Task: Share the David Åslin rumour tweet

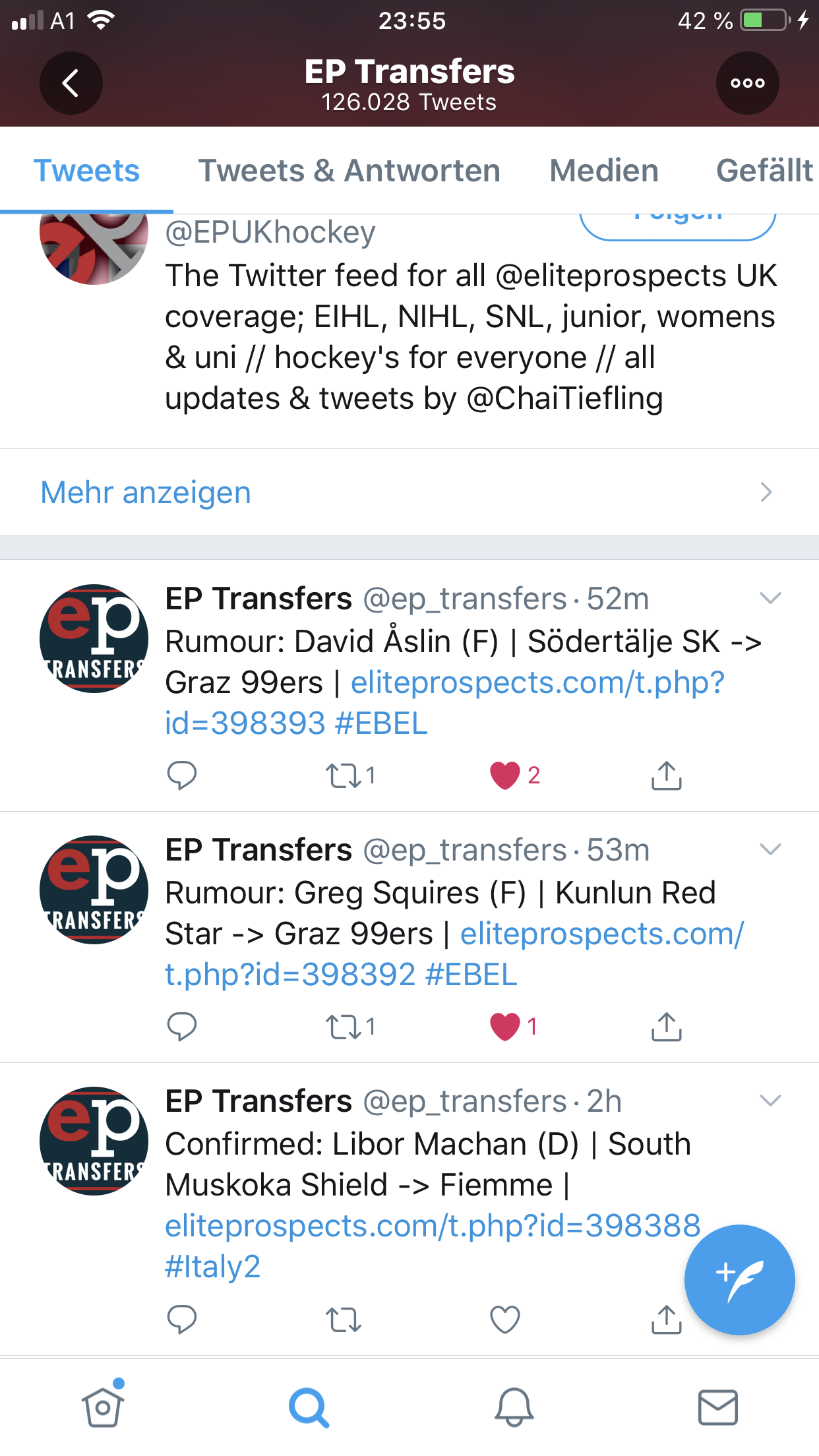Action: 666,775
